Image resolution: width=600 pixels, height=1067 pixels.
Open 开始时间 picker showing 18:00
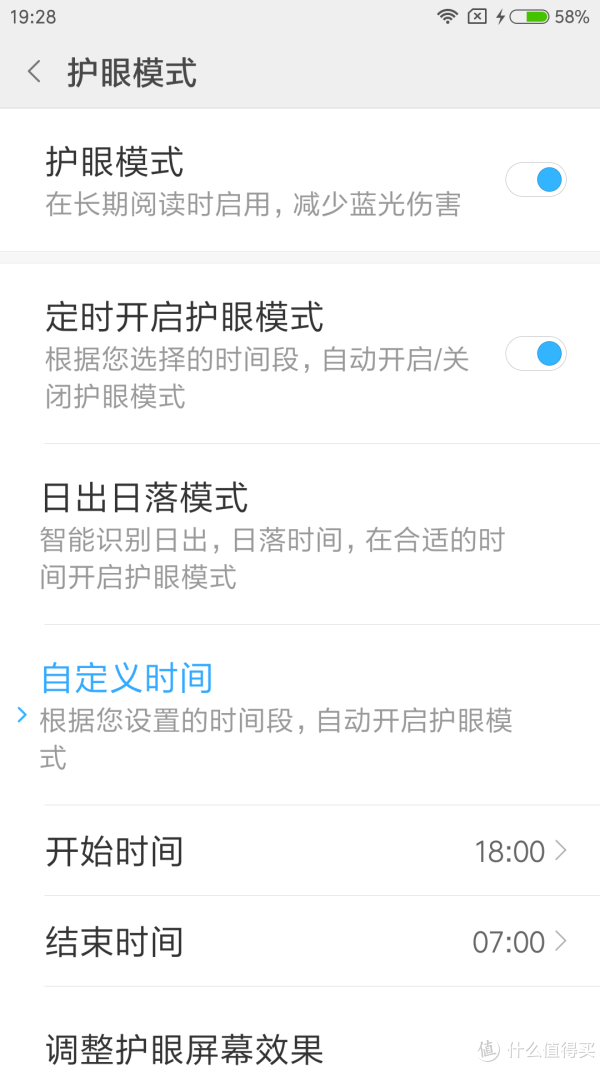click(300, 851)
